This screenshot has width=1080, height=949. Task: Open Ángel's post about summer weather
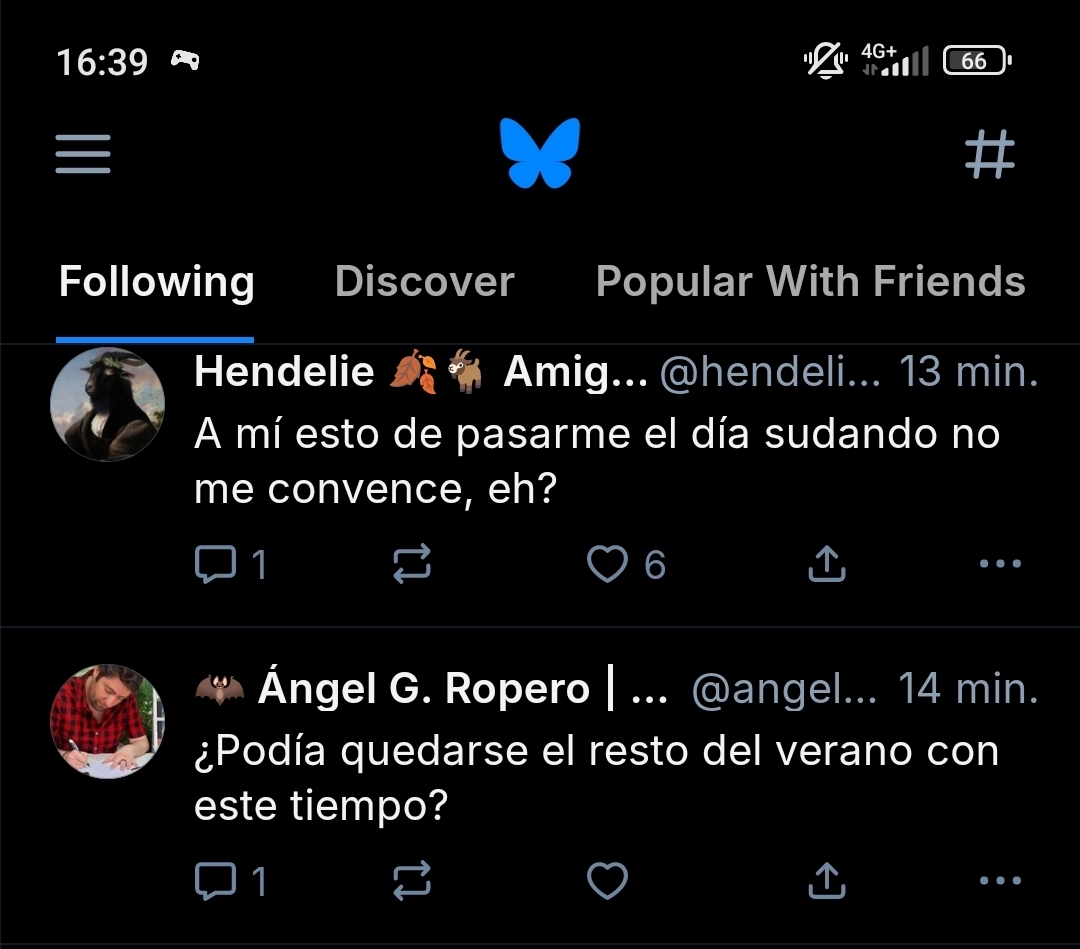(596, 778)
